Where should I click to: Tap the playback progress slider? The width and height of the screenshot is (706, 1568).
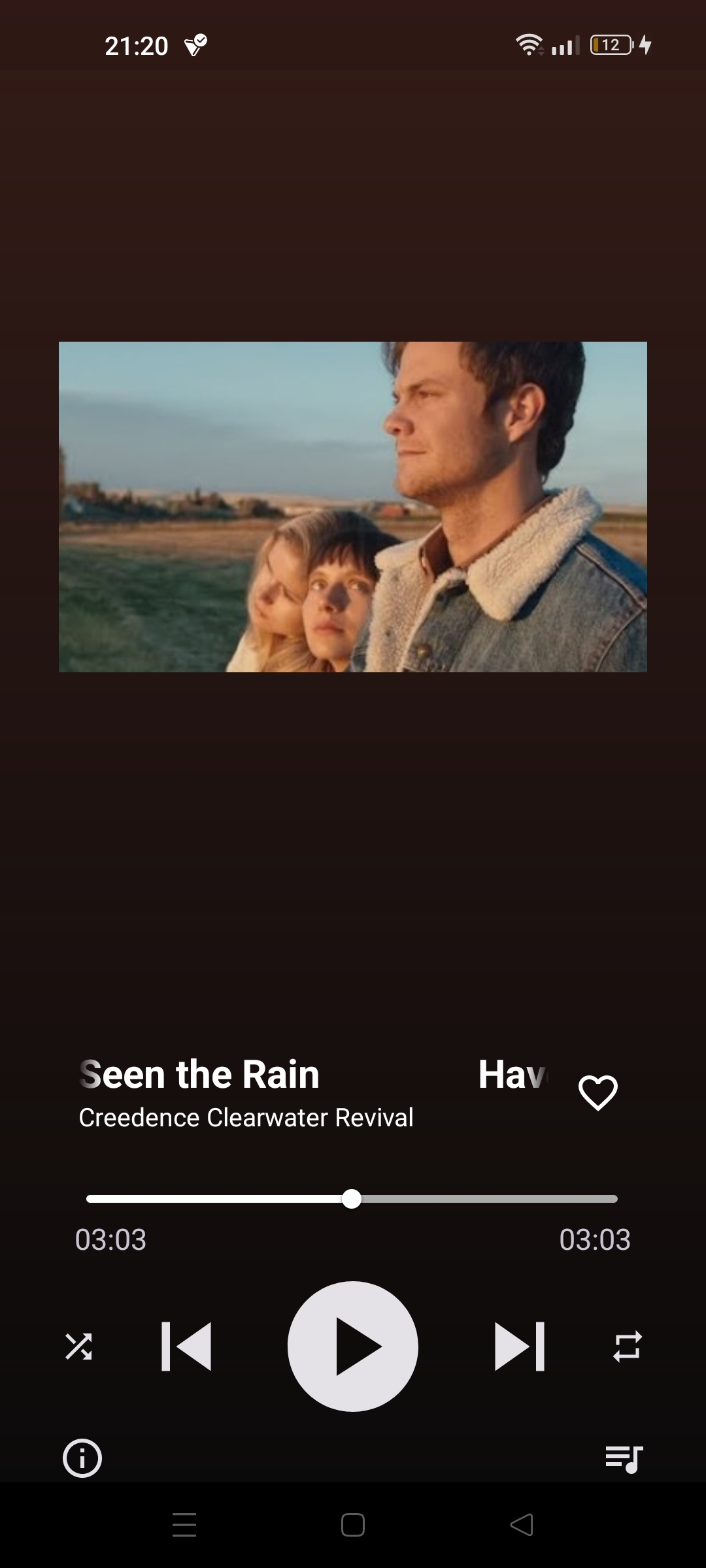(352, 1199)
